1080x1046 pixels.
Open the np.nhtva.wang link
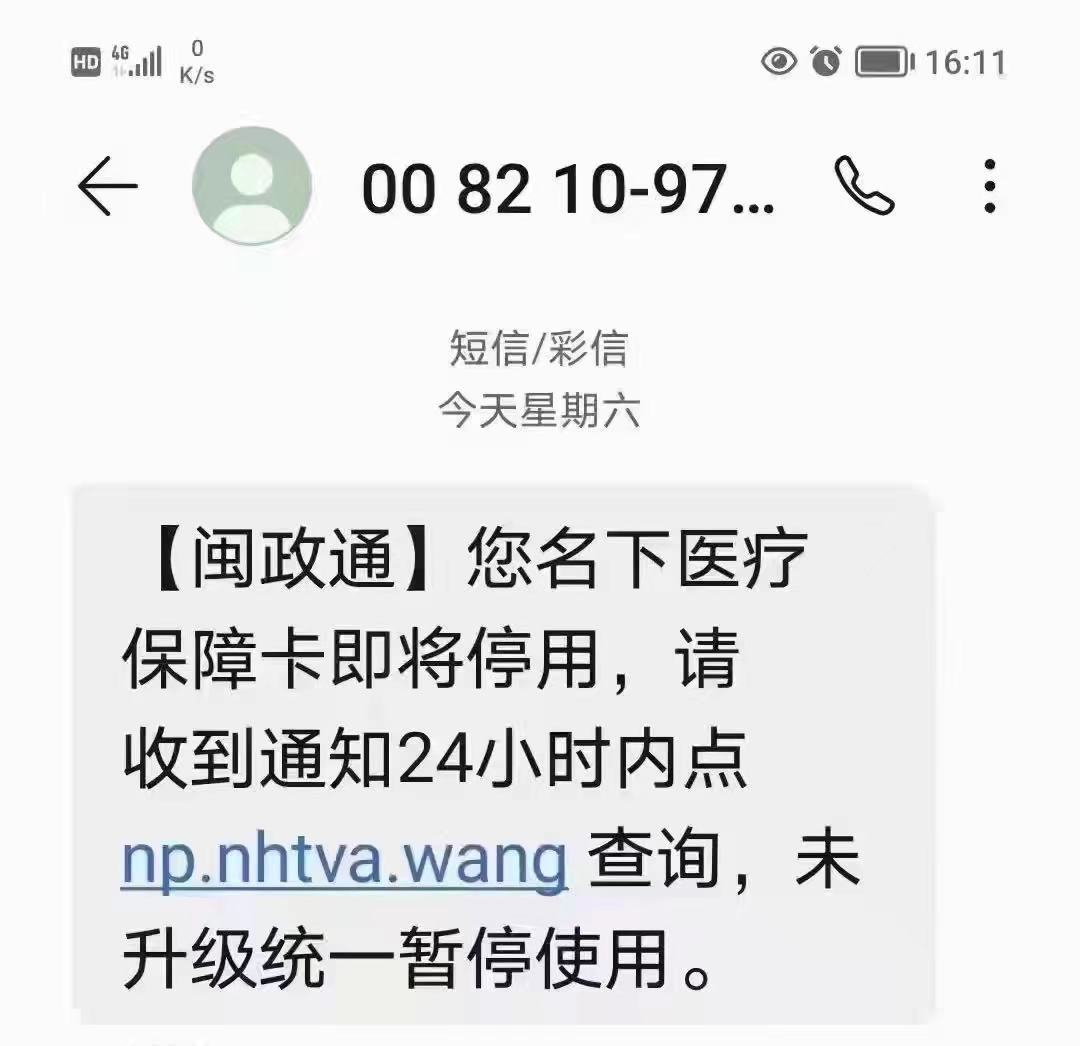[345, 861]
